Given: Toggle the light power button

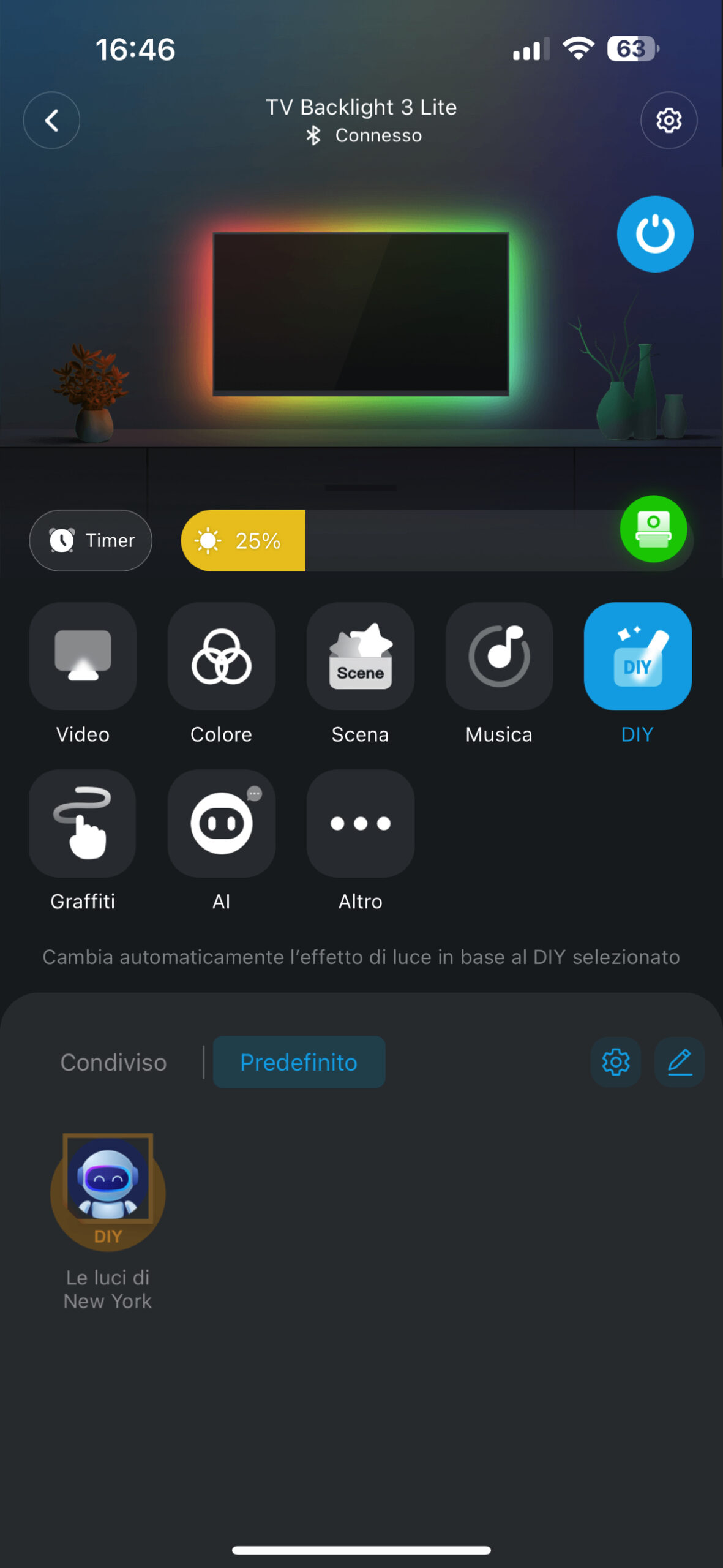Looking at the screenshot, I should [x=654, y=234].
